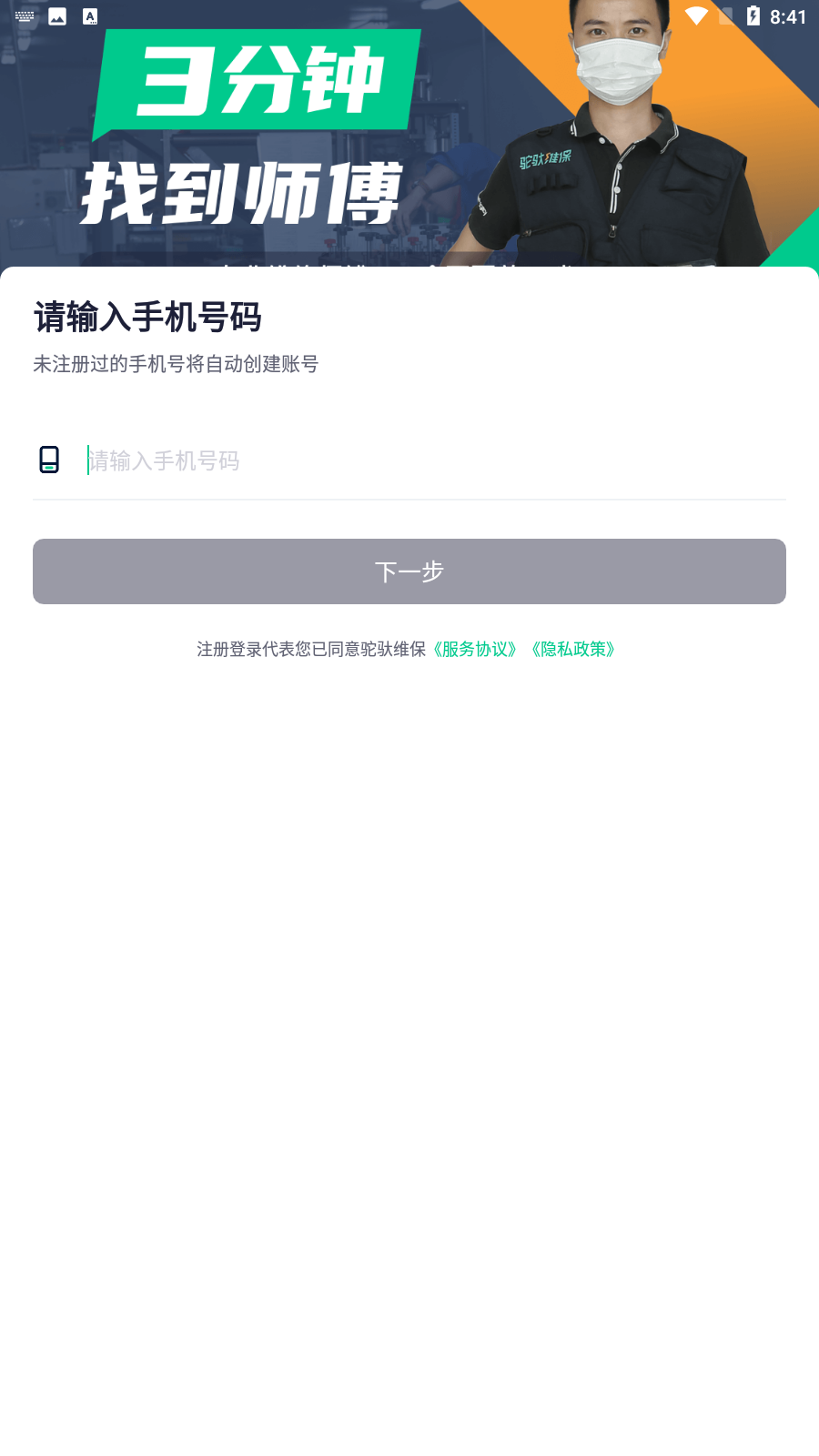The width and height of the screenshot is (819, 1456).
Task: Click the signal strength icon in status bar
Action: click(x=725, y=15)
